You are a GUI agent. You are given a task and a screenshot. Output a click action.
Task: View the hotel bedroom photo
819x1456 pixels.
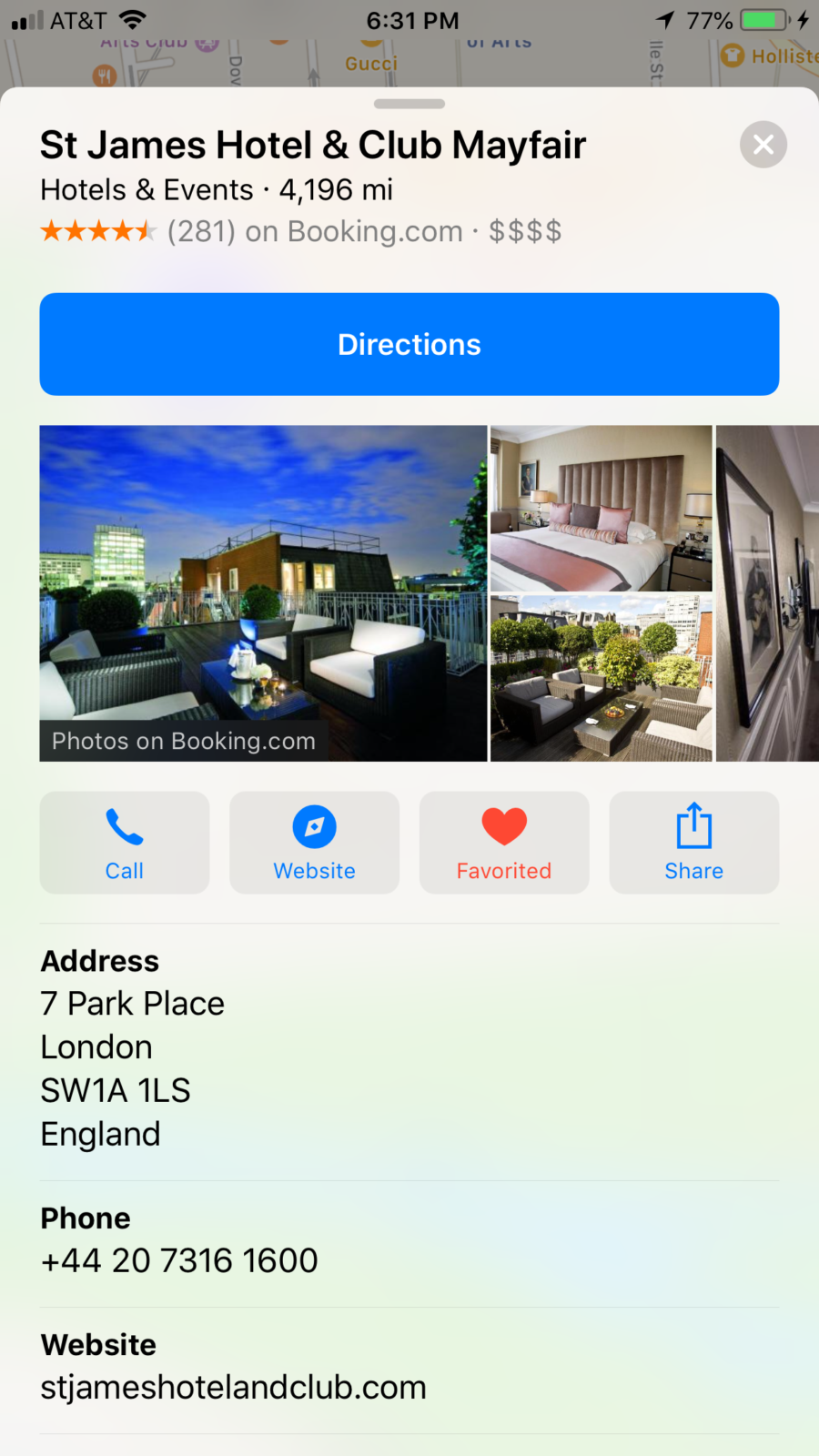(601, 508)
